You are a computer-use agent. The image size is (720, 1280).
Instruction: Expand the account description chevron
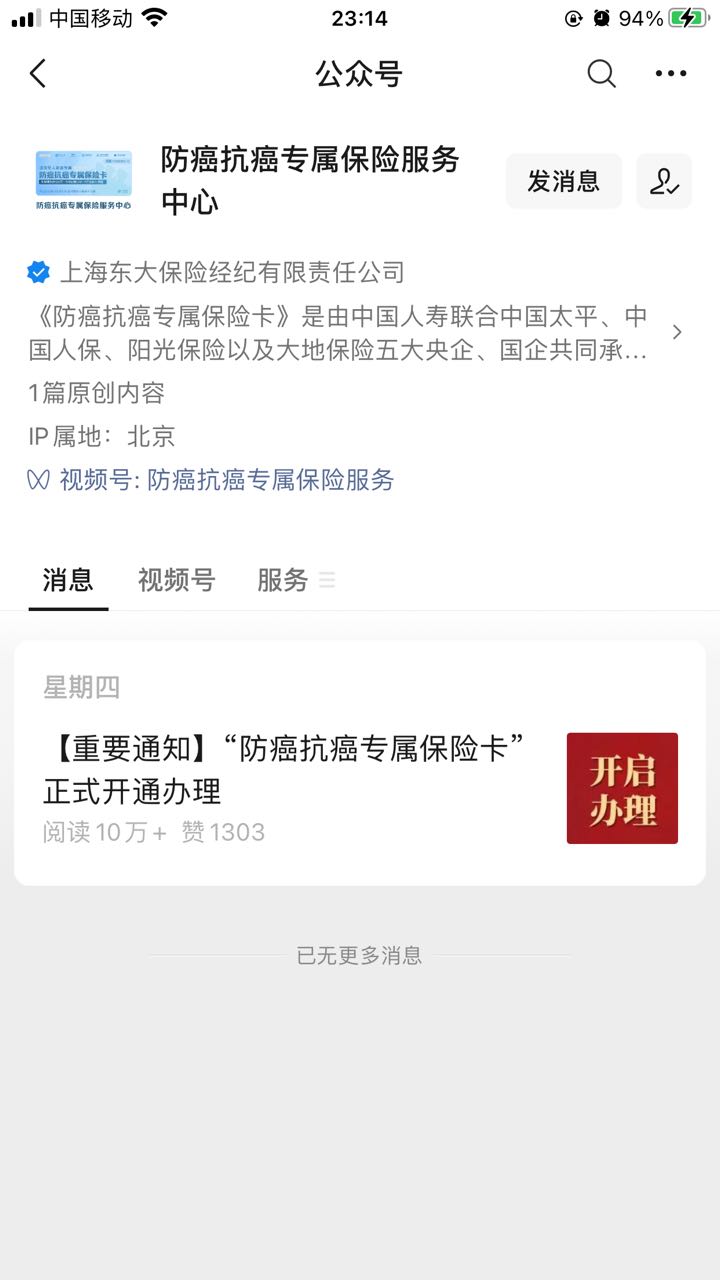click(677, 332)
